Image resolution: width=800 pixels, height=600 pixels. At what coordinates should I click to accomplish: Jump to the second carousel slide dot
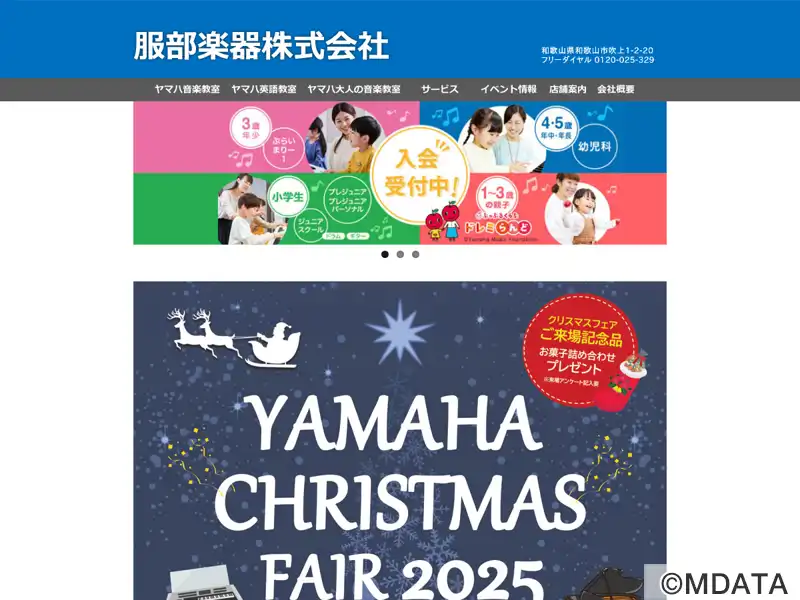pos(400,254)
